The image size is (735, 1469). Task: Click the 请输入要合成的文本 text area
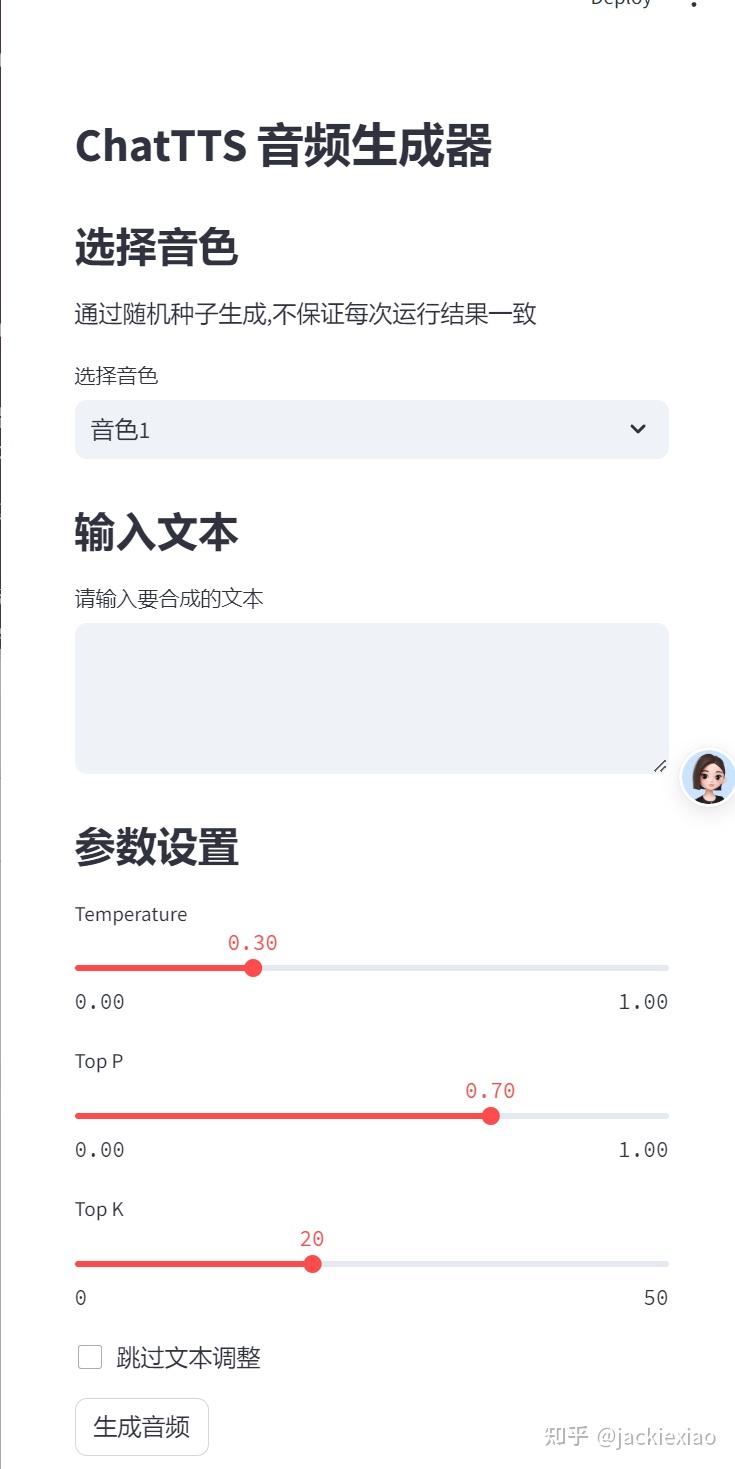point(371,698)
